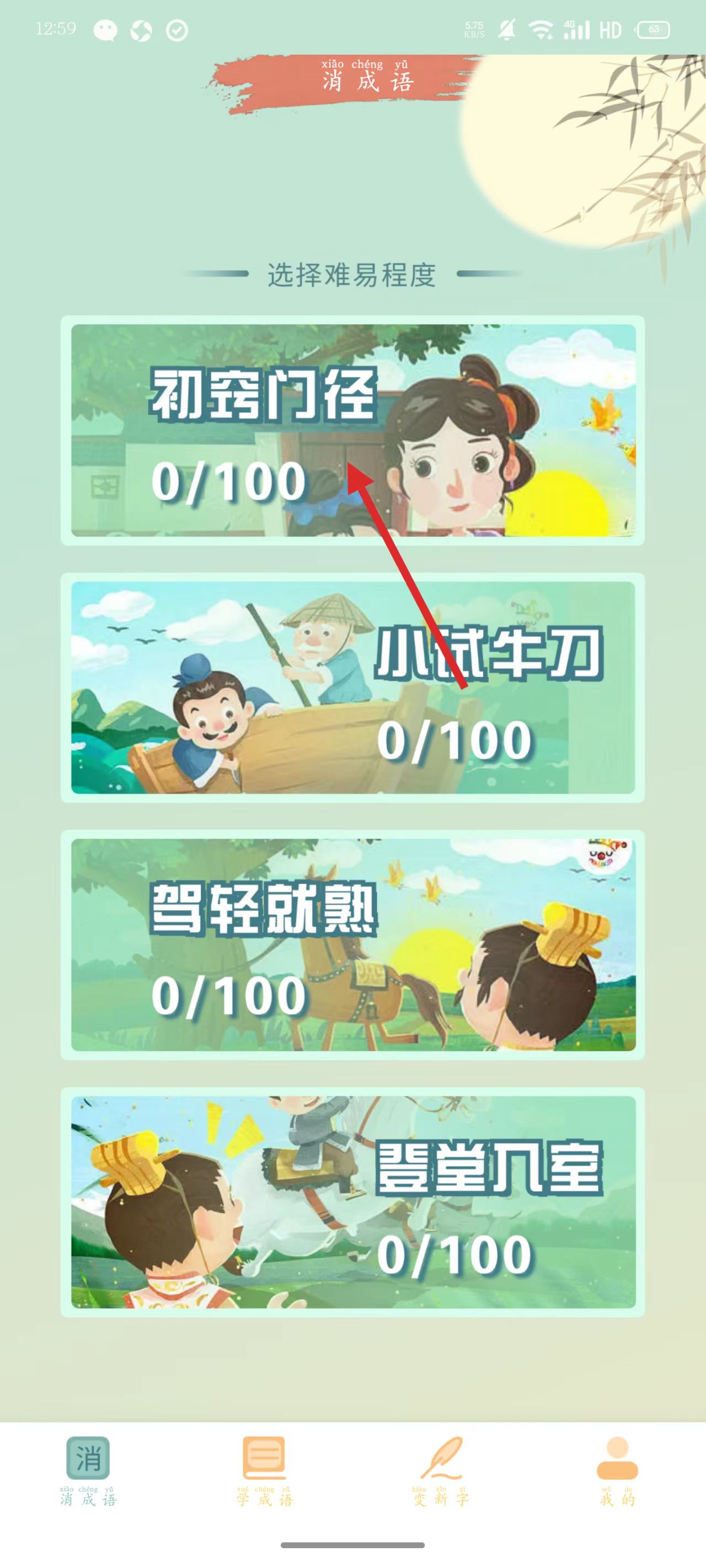Viewport: 706px width, 1568px height.
Task: Switch to the 我的 profile tab
Action: click(x=617, y=1470)
